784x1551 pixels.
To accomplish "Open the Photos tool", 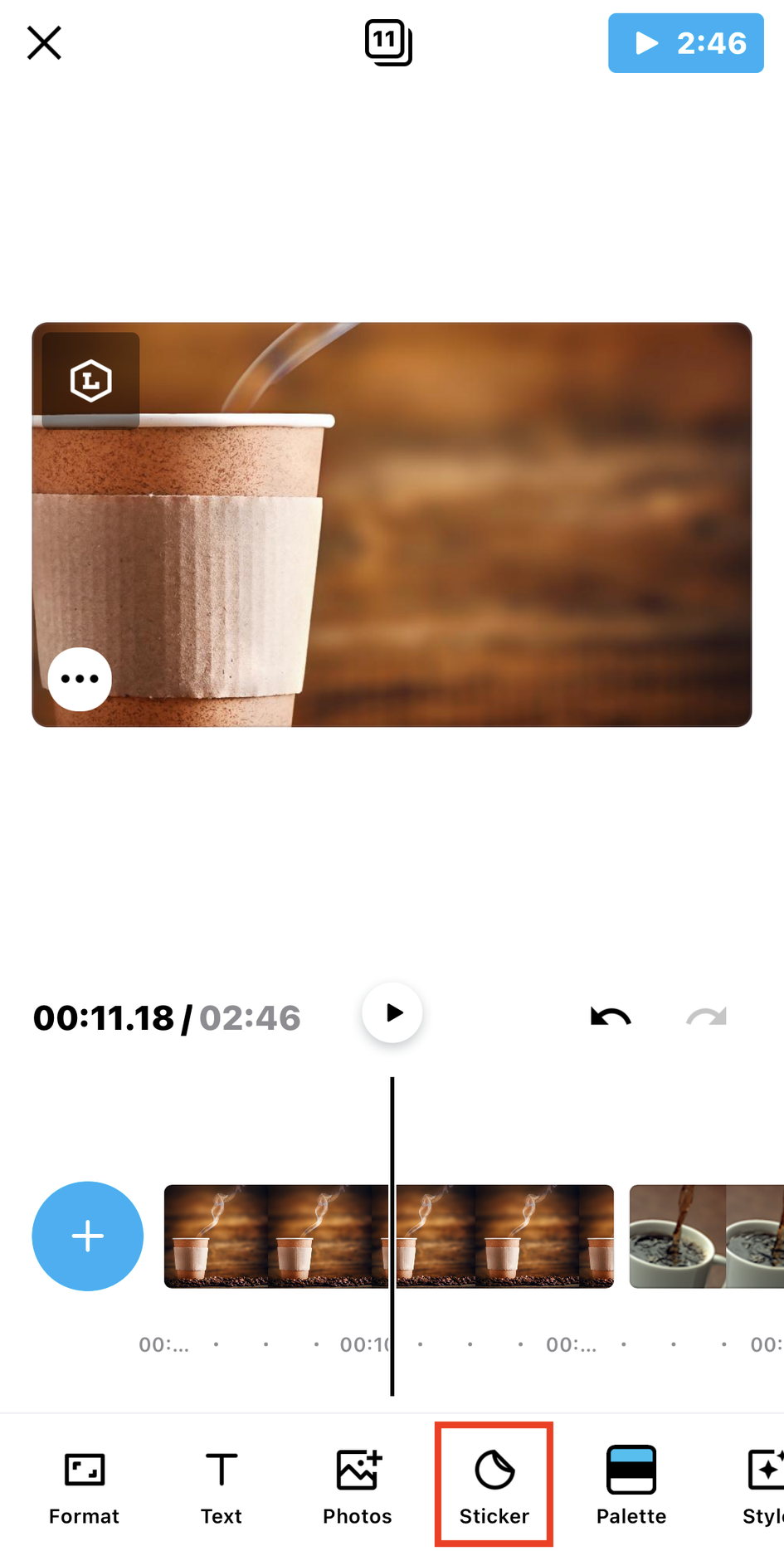I will [x=358, y=1487].
